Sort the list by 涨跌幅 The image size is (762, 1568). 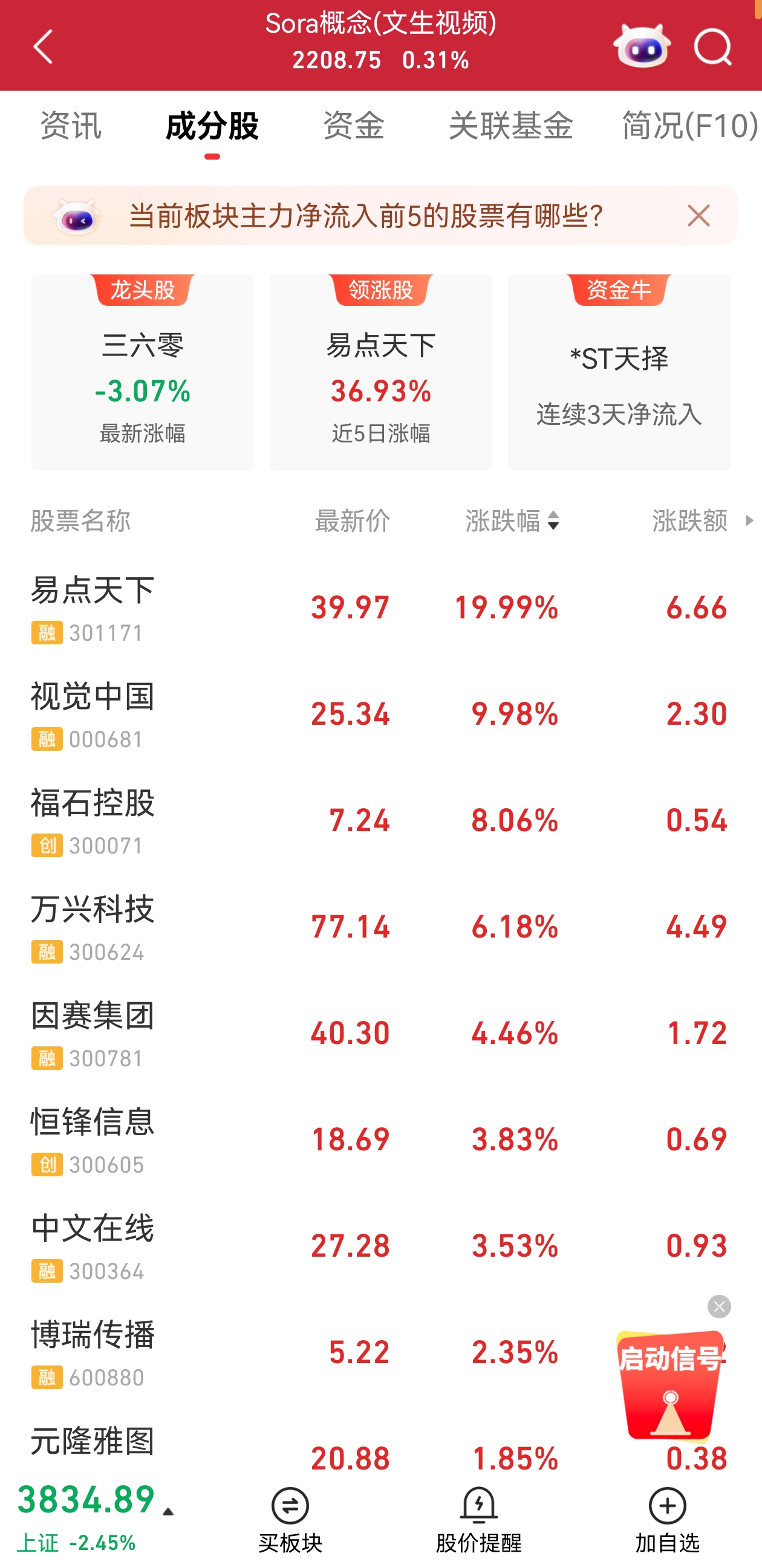[x=513, y=520]
